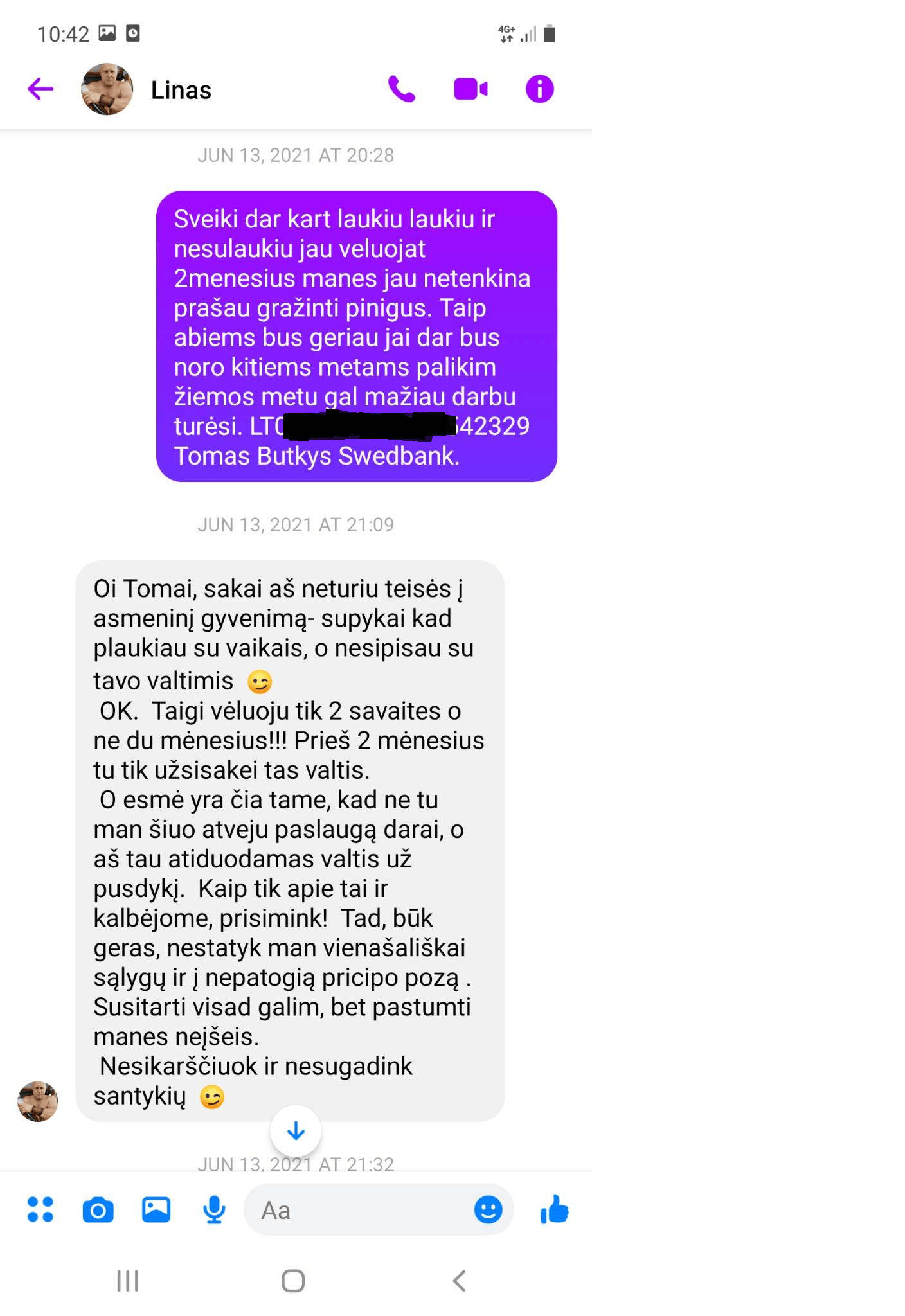
Task: Open the four-dot more actions menu
Action: pos(40,1210)
